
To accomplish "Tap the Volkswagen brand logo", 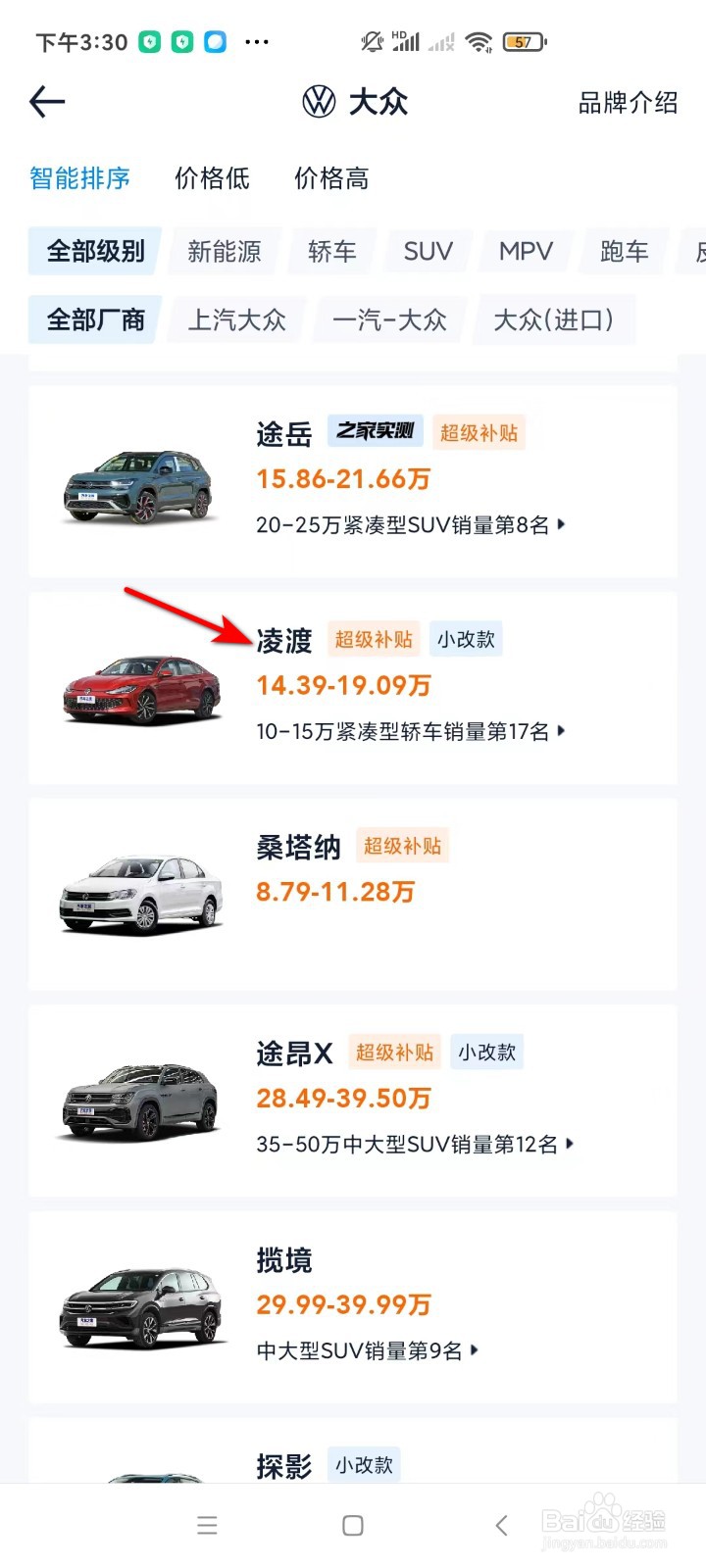I will tap(319, 101).
